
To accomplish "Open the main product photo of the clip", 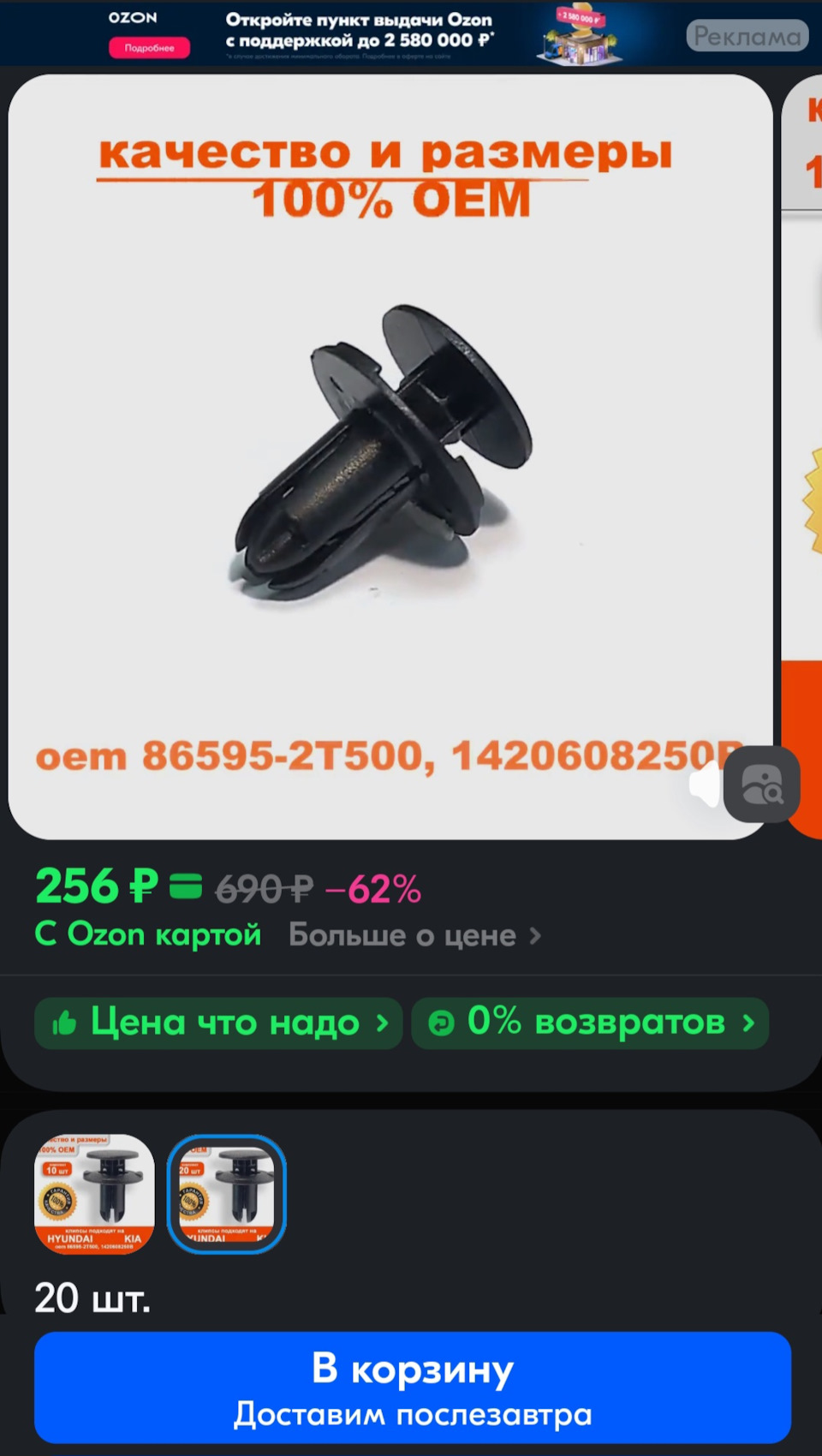I will pyautogui.click(x=390, y=456).
